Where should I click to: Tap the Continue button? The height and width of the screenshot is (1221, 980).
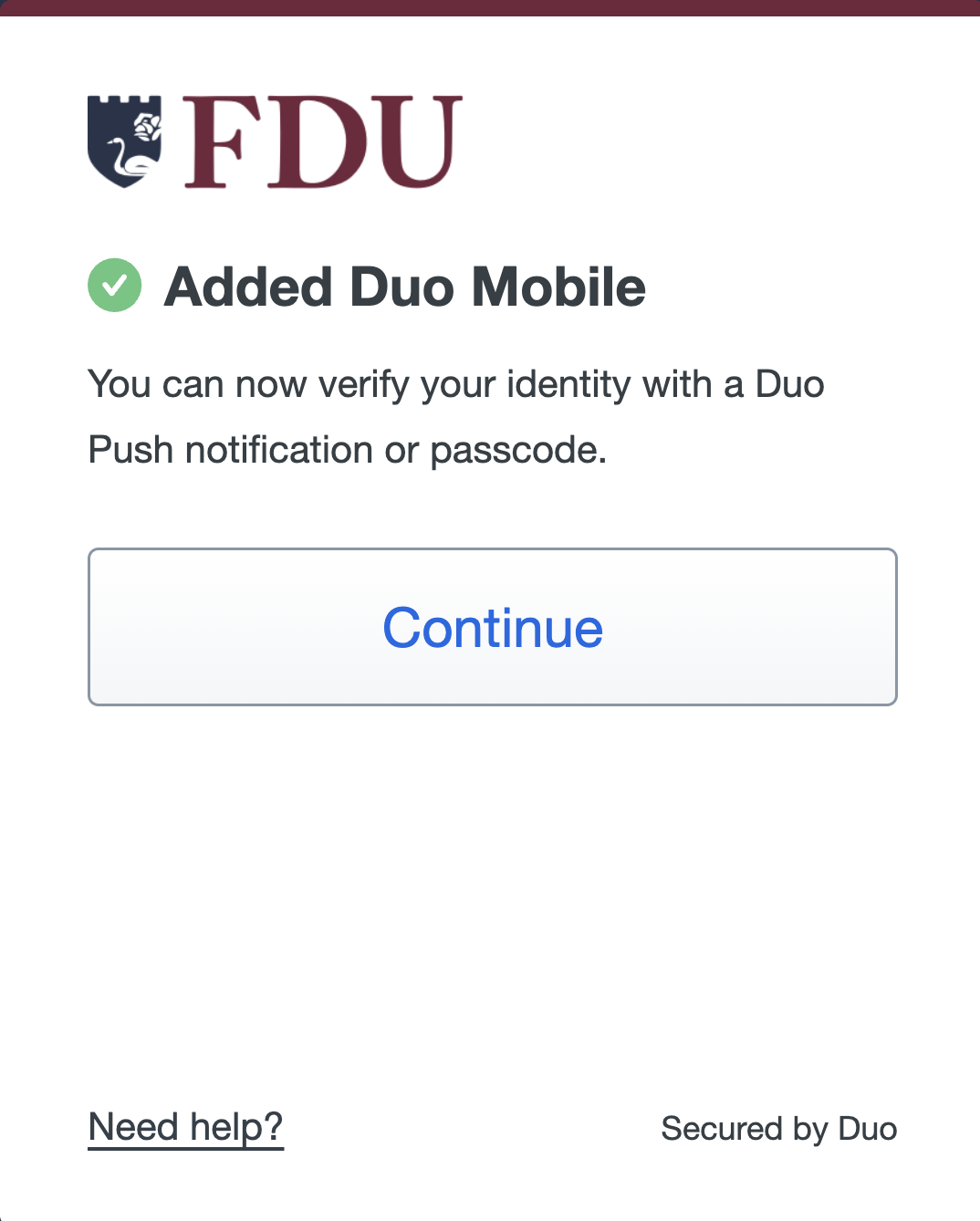coord(493,627)
